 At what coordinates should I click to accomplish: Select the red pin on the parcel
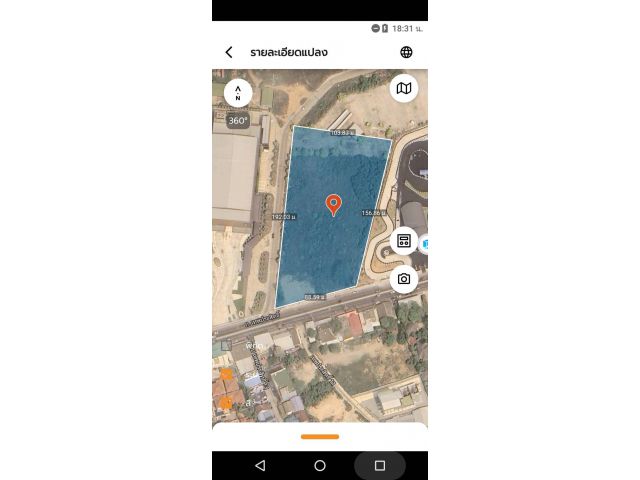click(334, 204)
